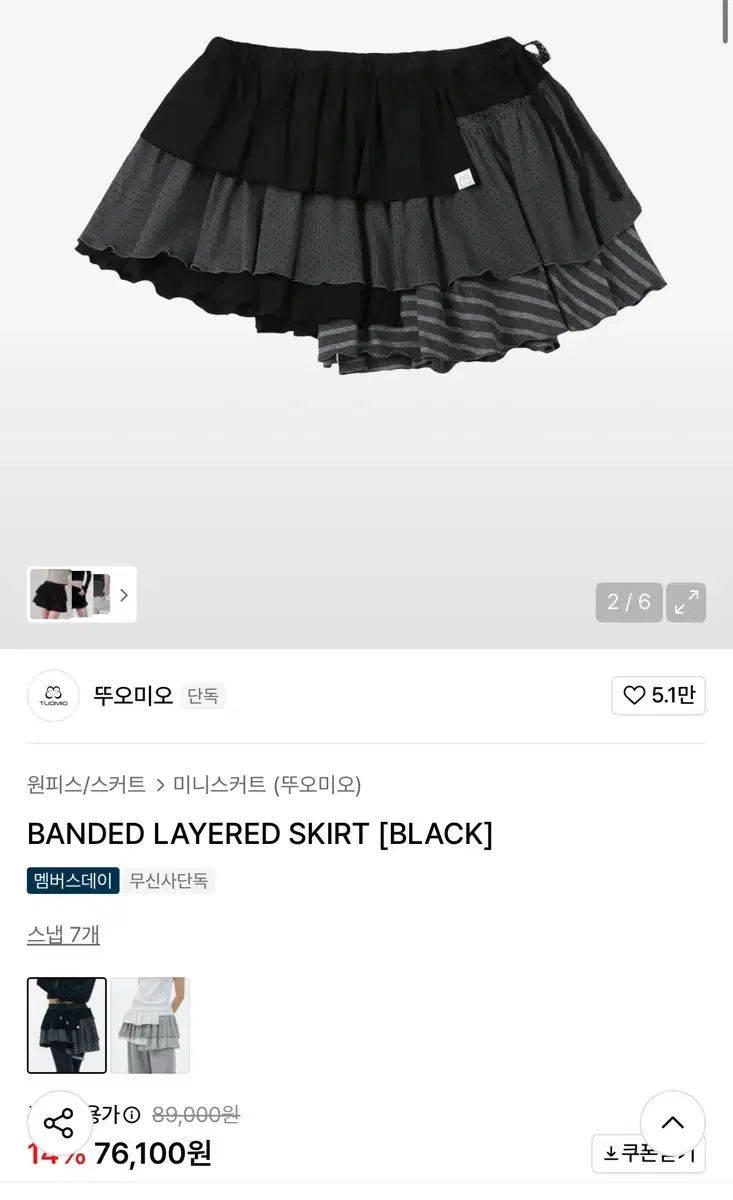Open the image thumbnail strip preview

[x=82, y=595]
